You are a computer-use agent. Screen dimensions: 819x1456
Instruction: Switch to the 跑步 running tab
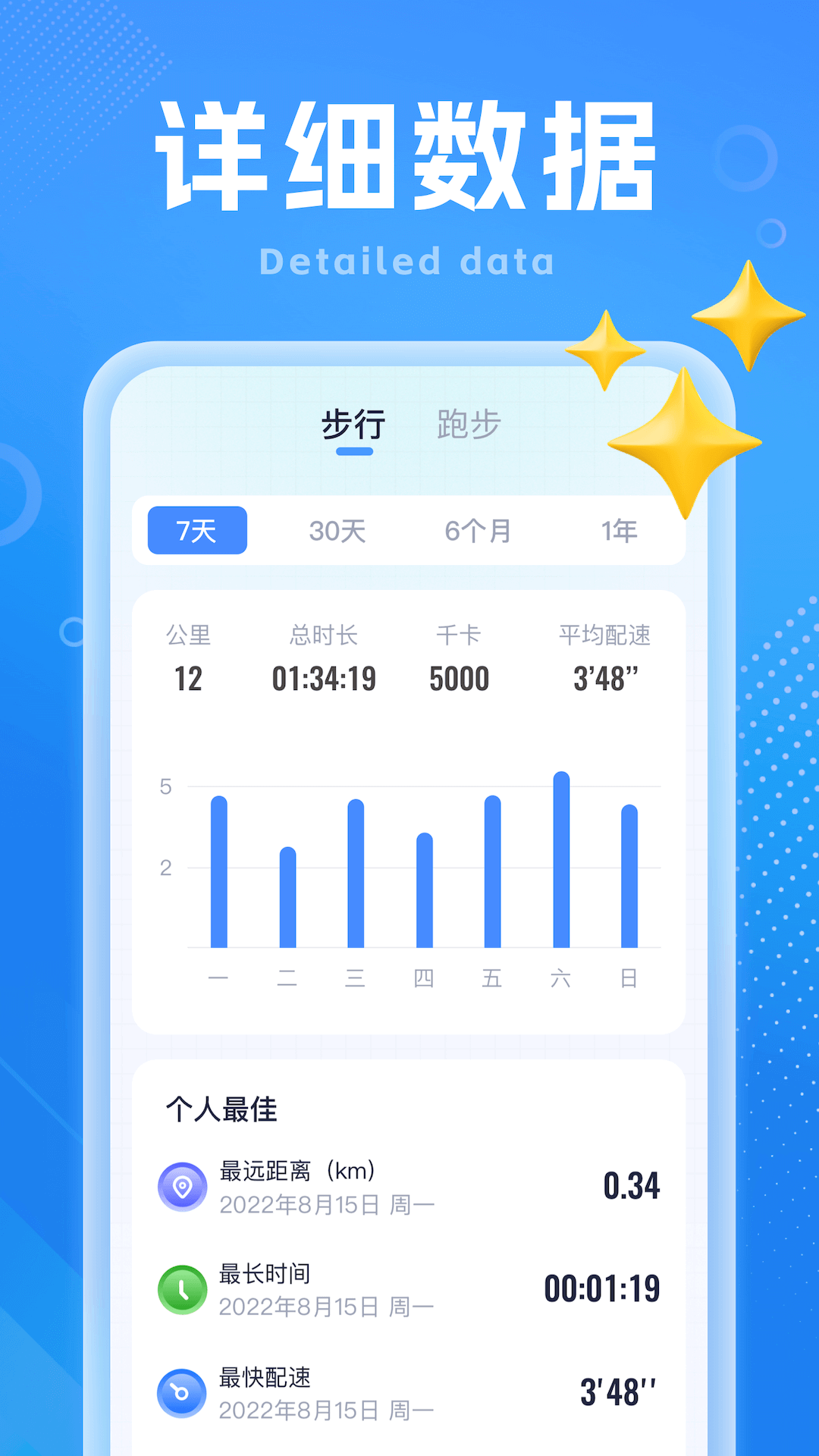467,423
